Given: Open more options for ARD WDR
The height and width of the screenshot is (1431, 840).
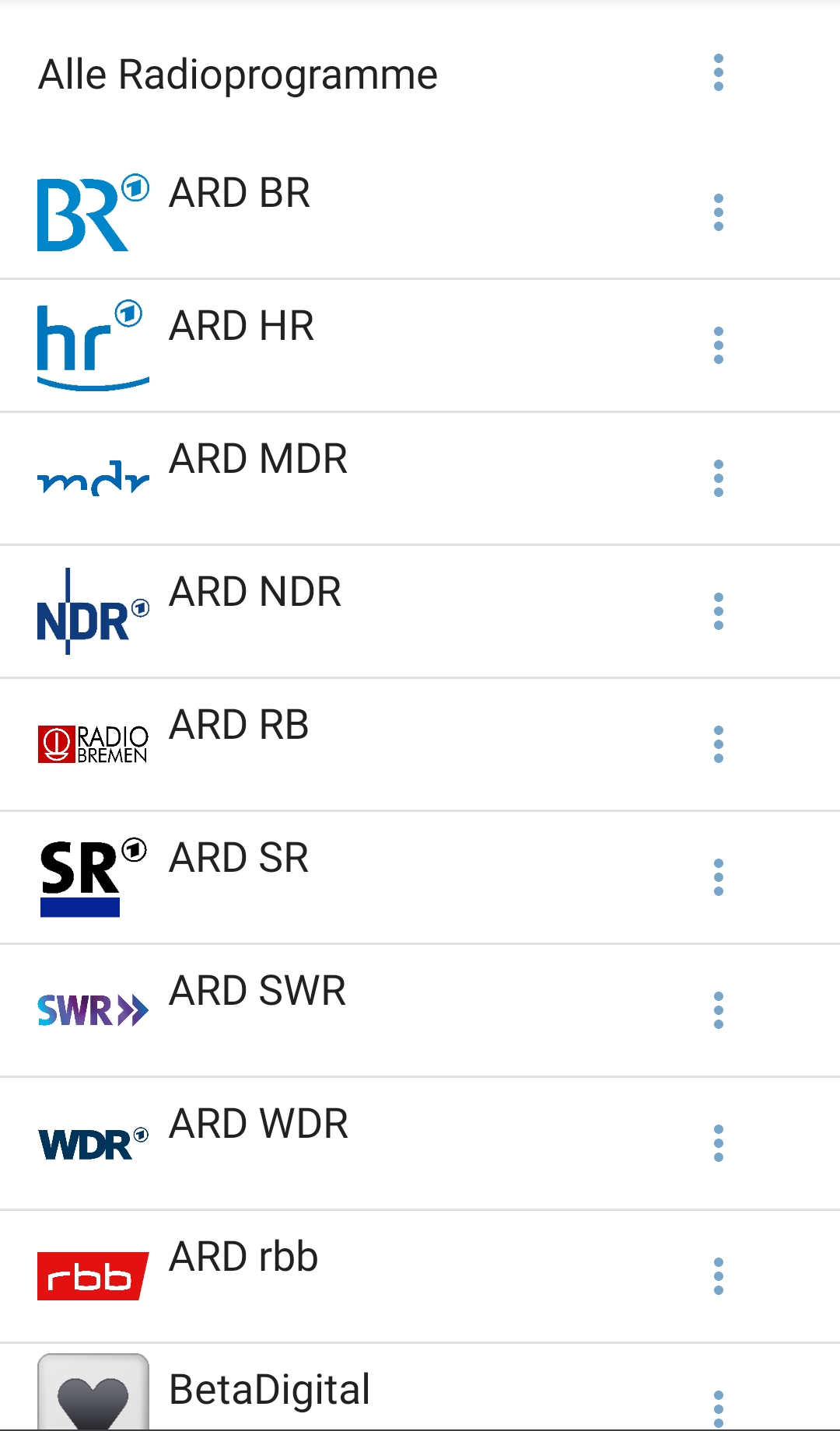Looking at the screenshot, I should pyautogui.click(x=719, y=1143).
